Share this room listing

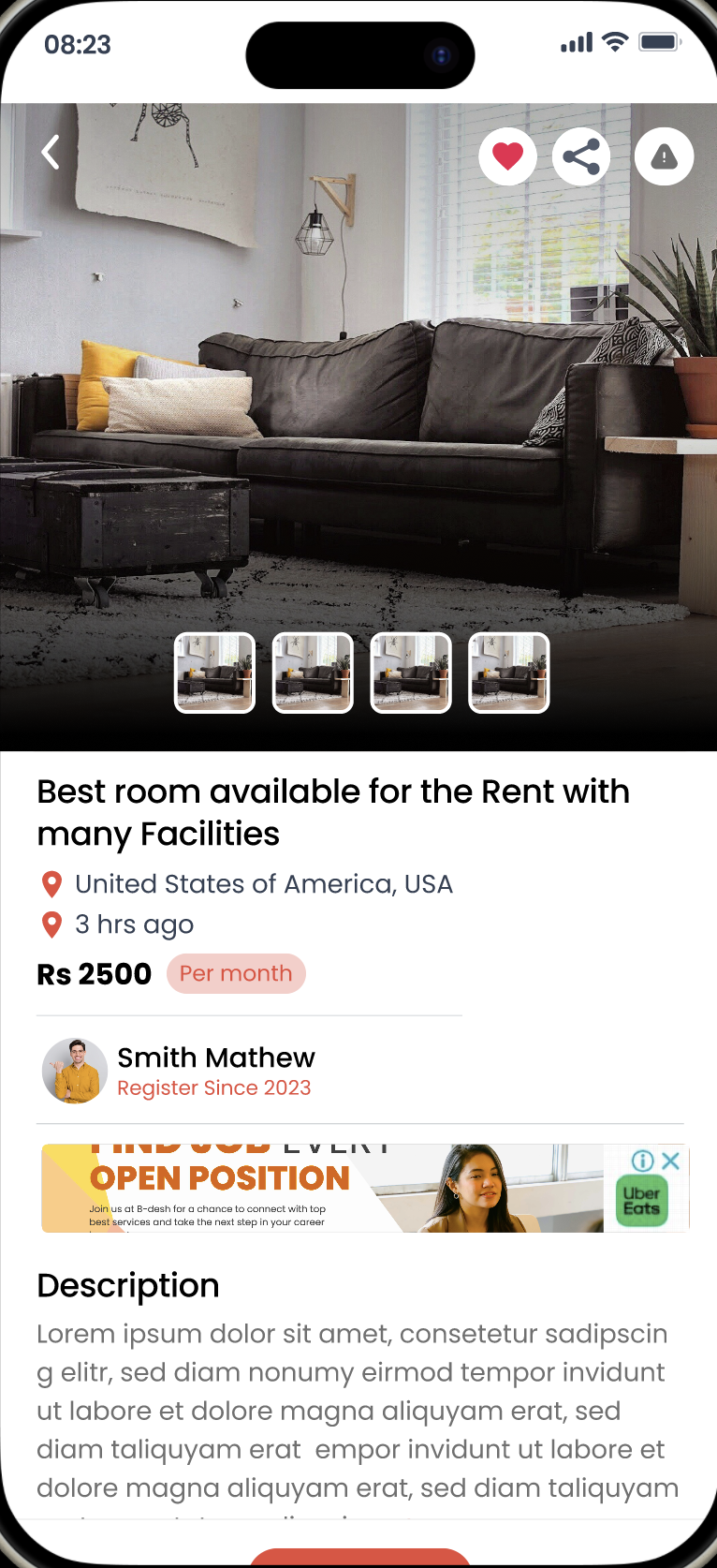click(x=581, y=156)
